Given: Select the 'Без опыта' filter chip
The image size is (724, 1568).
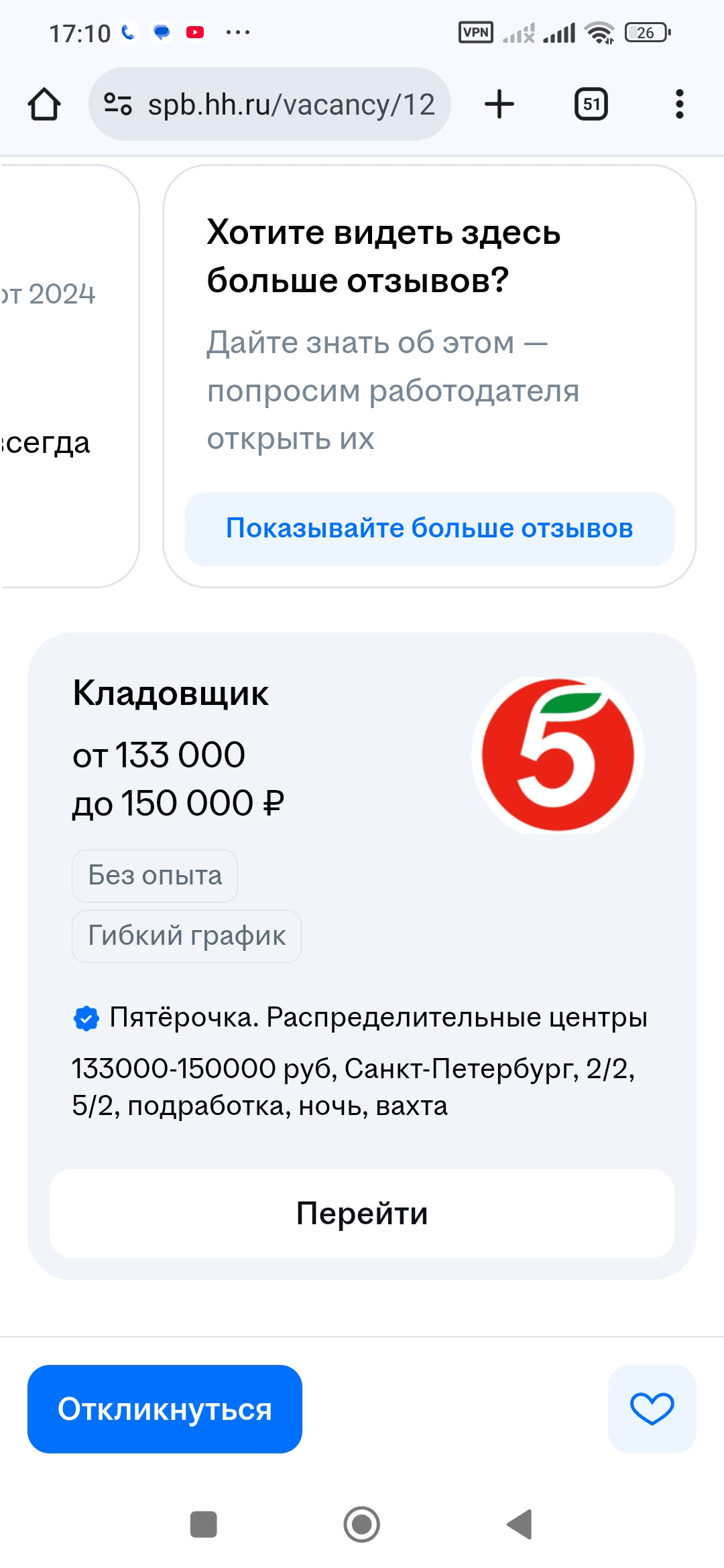Looking at the screenshot, I should [x=154, y=875].
